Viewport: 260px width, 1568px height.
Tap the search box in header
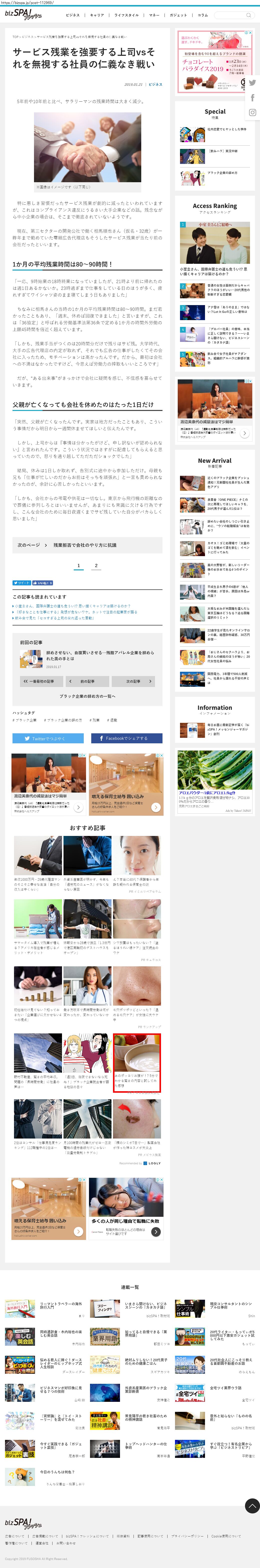click(x=234, y=15)
